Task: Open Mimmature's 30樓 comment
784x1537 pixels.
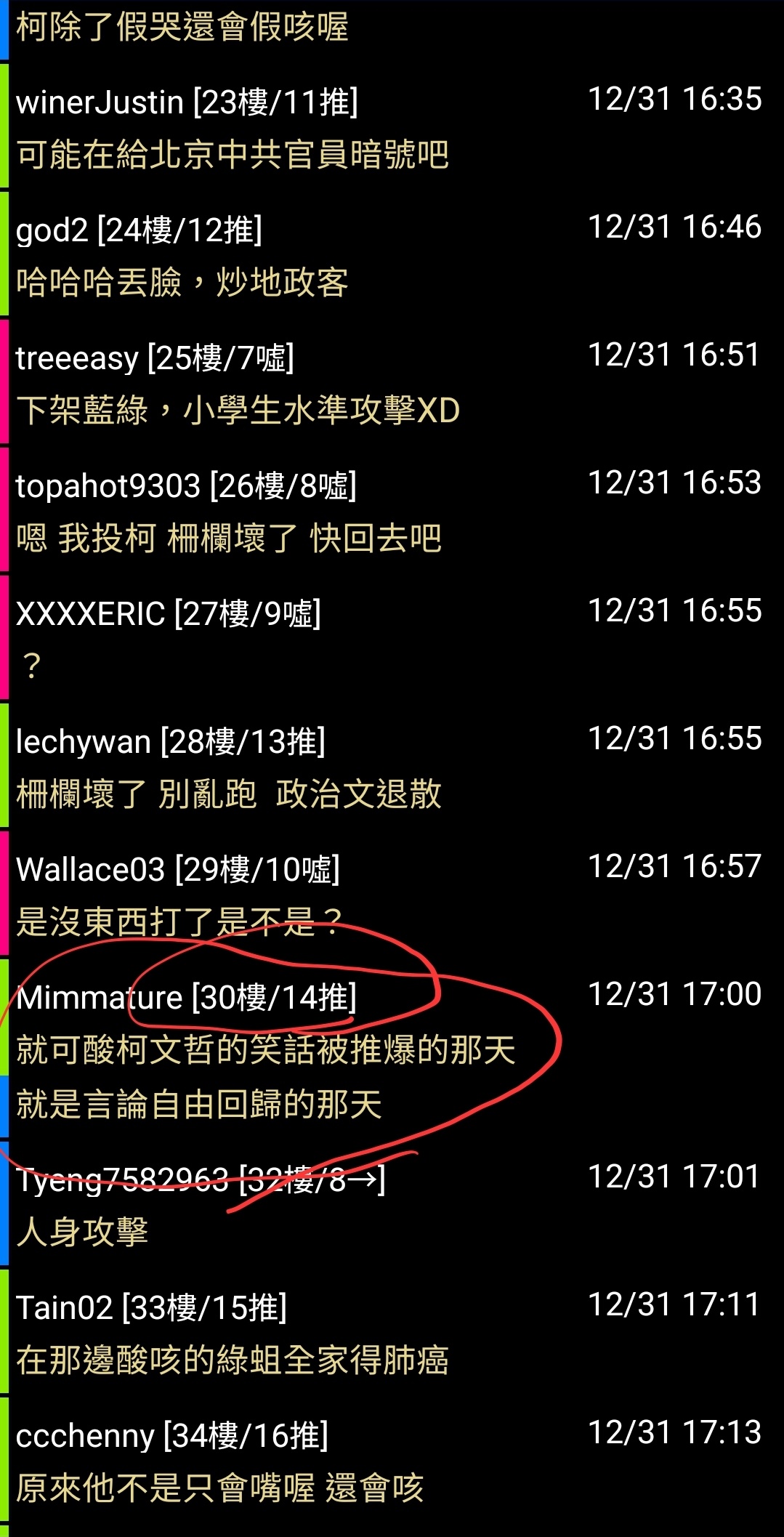Action: coord(392,1049)
